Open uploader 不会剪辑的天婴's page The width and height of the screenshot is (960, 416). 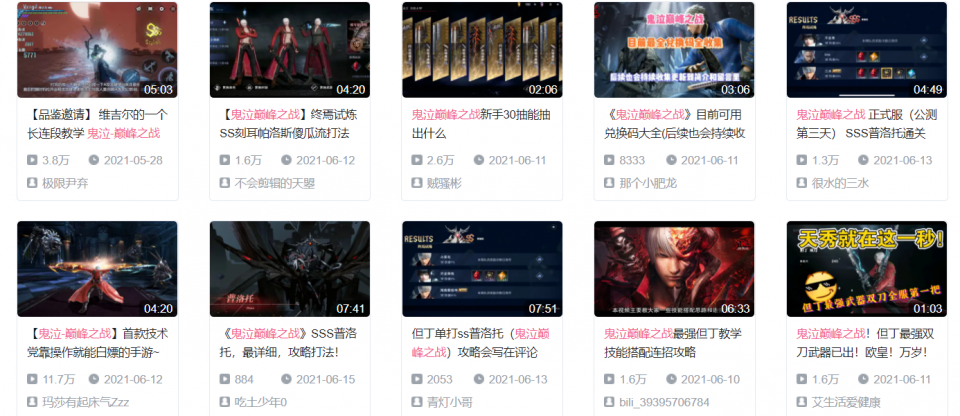[x=273, y=183]
